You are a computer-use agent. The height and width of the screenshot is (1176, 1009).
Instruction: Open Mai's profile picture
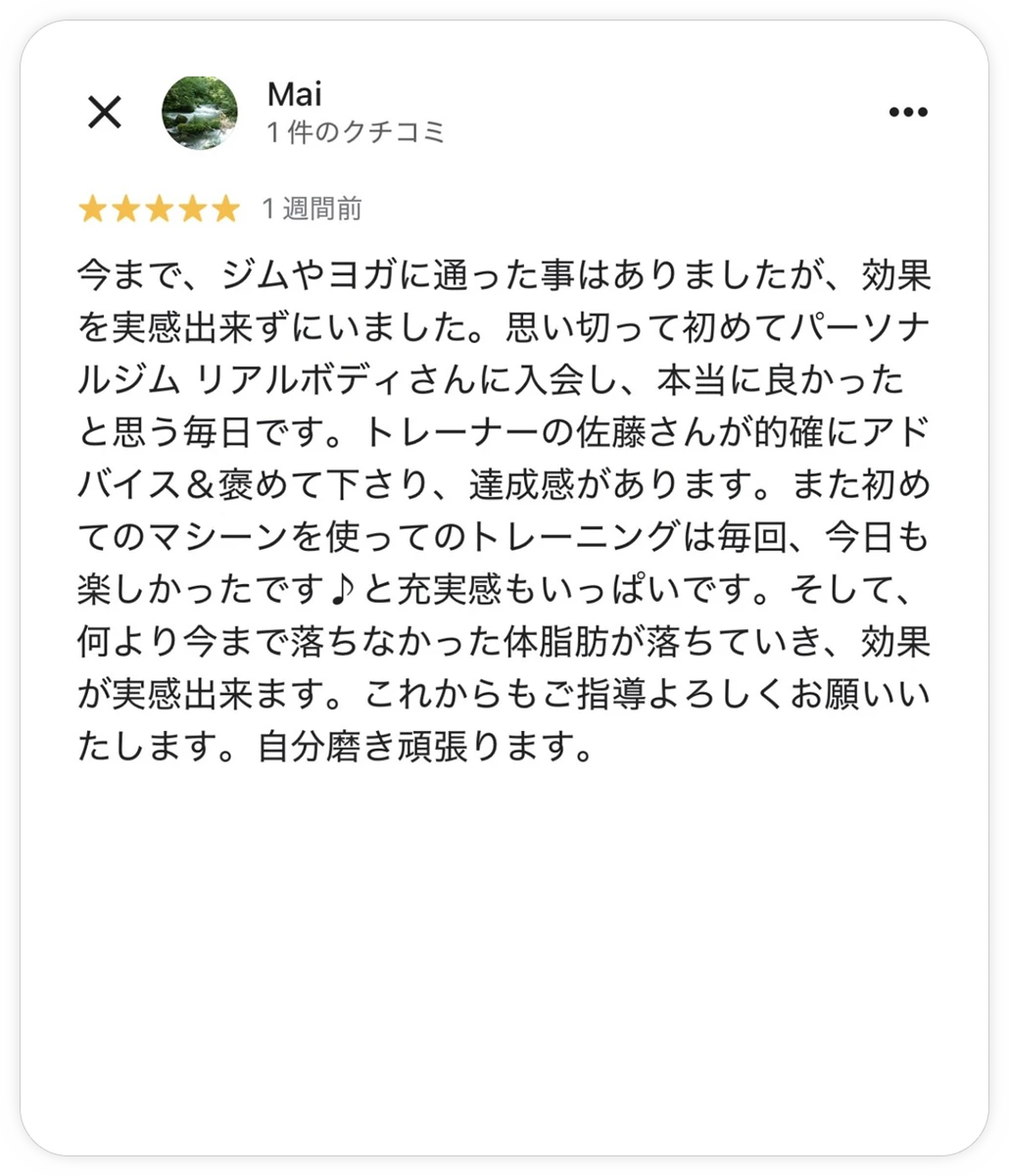(x=199, y=113)
